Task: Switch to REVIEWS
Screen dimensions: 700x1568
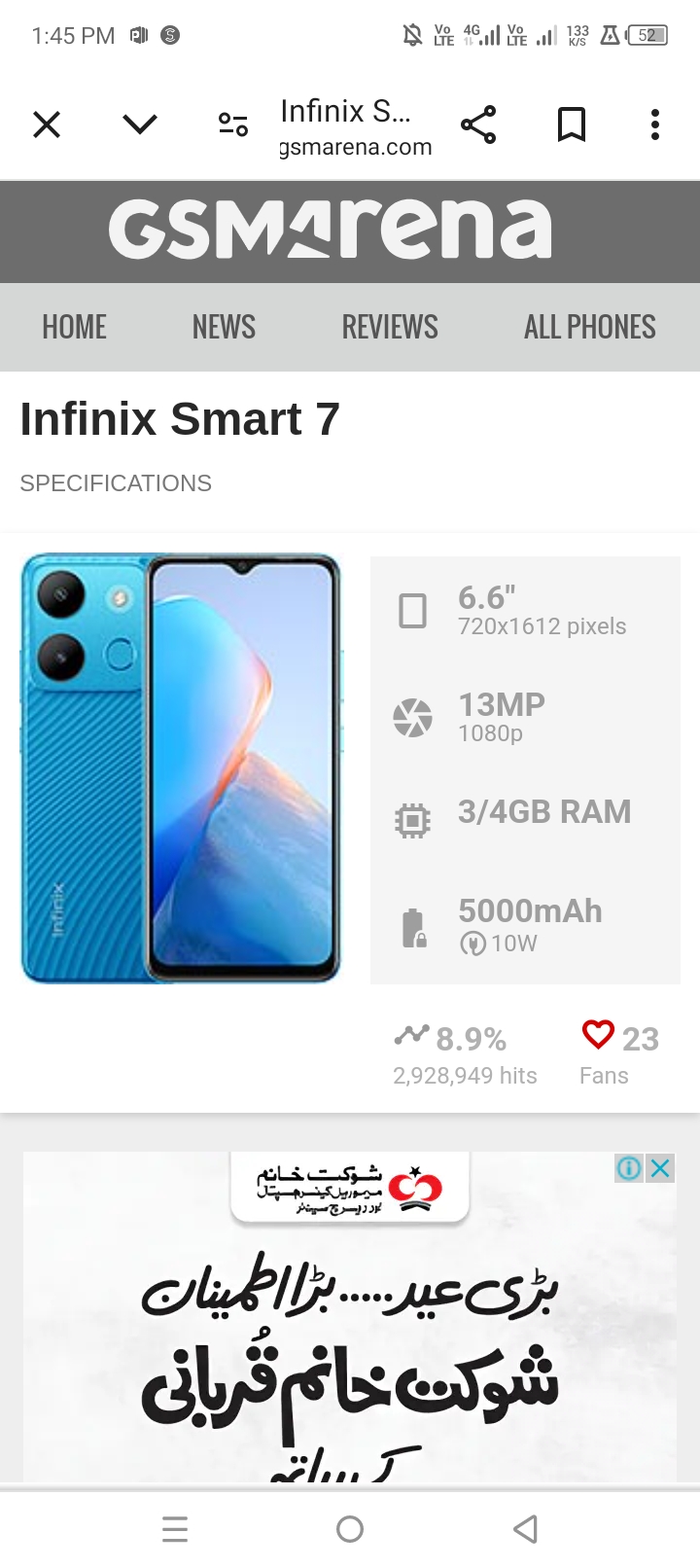Action: 390,327
